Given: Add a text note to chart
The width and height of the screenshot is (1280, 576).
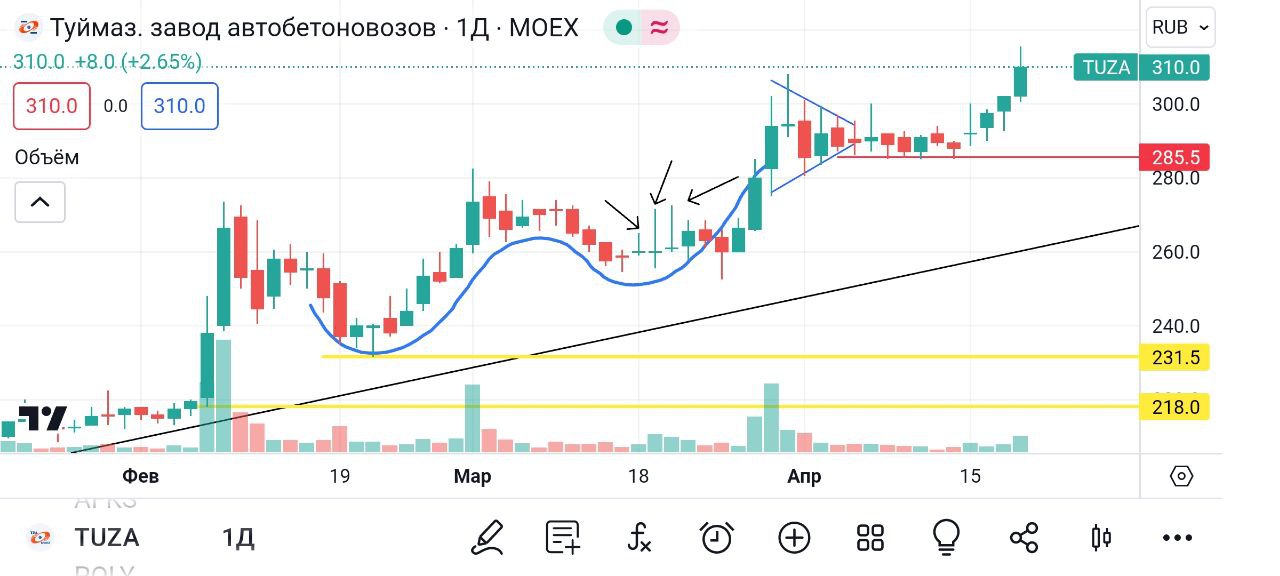Looking at the screenshot, I should coord(563,538).
